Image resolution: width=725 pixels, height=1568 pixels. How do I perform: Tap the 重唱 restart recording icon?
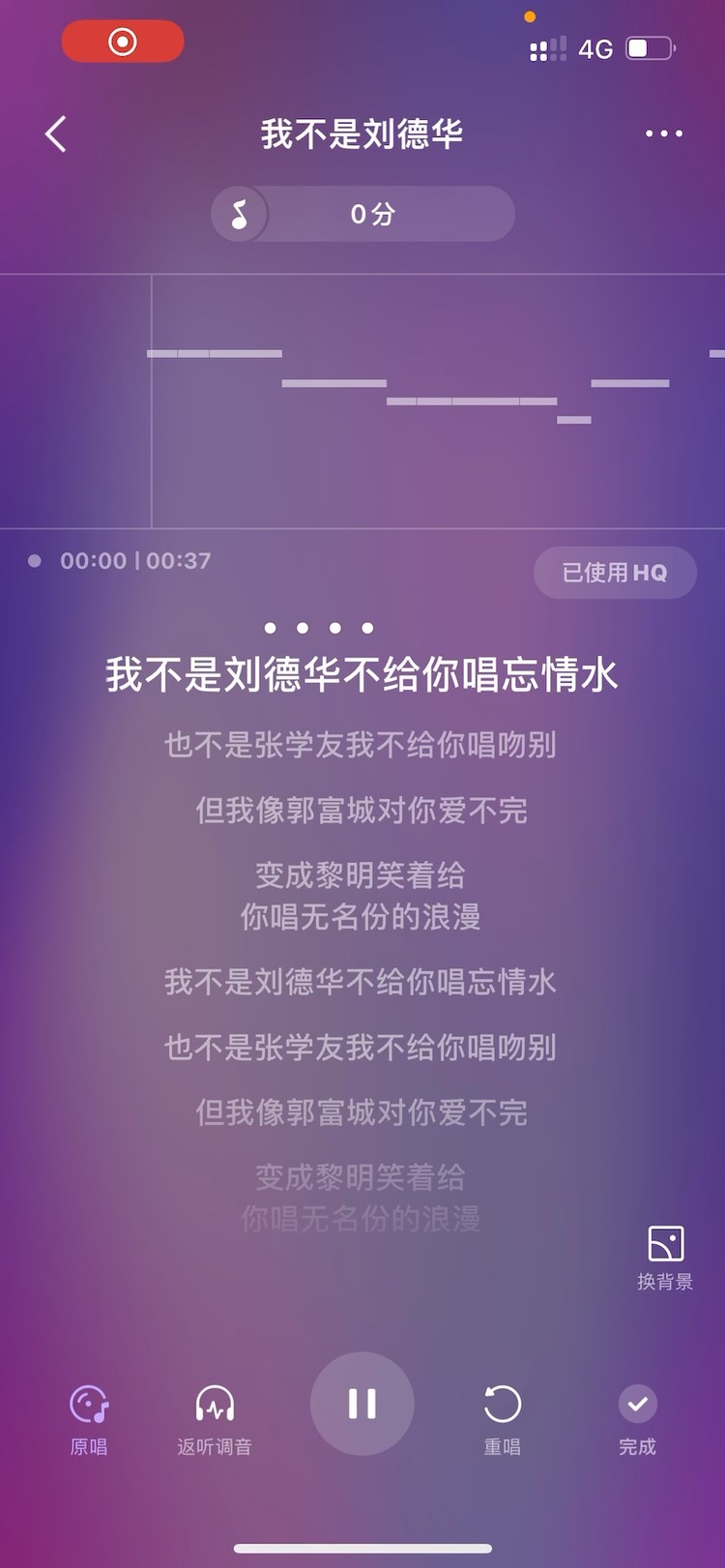point(501,1405)
